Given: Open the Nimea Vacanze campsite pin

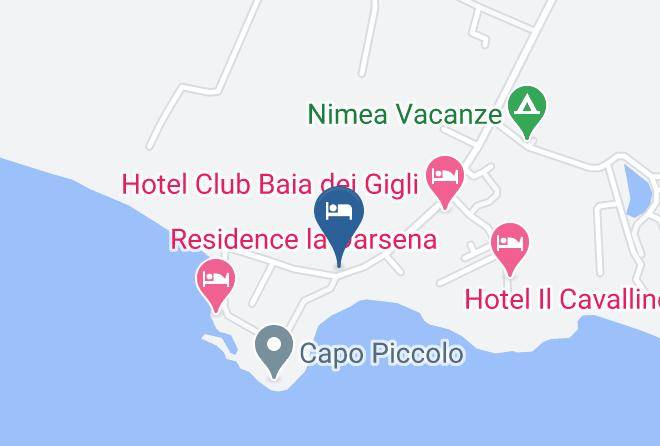Looking at the screenshot, I should click(x=527, y=112).
